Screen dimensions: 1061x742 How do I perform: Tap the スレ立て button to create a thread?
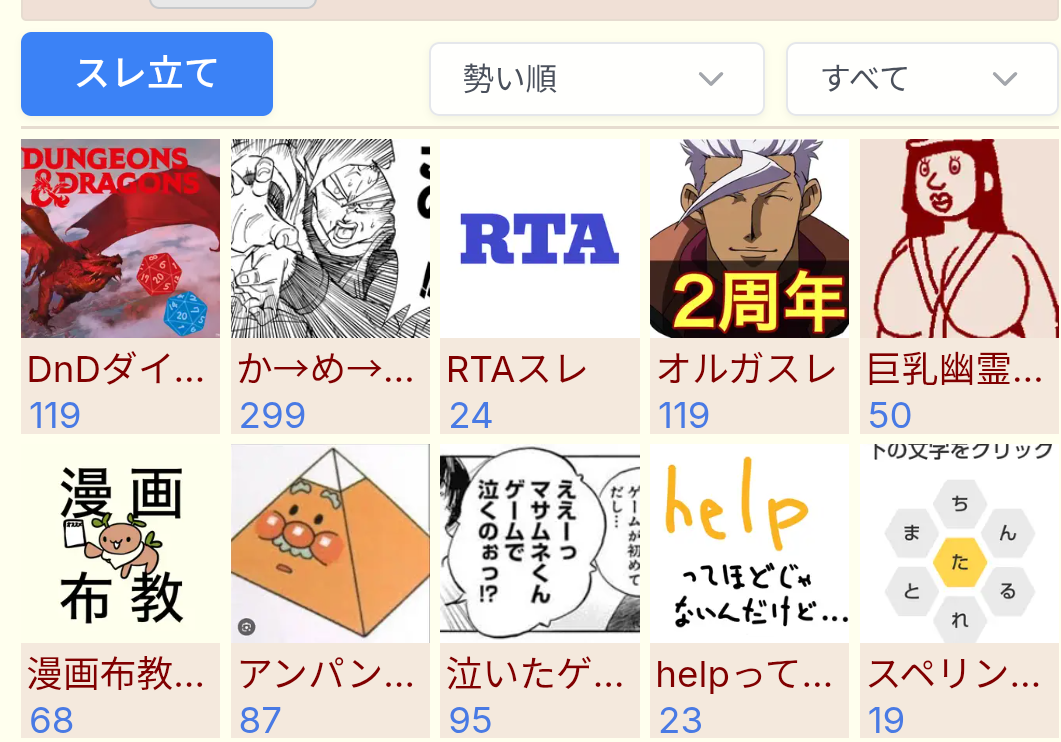[x=147, y=74]
